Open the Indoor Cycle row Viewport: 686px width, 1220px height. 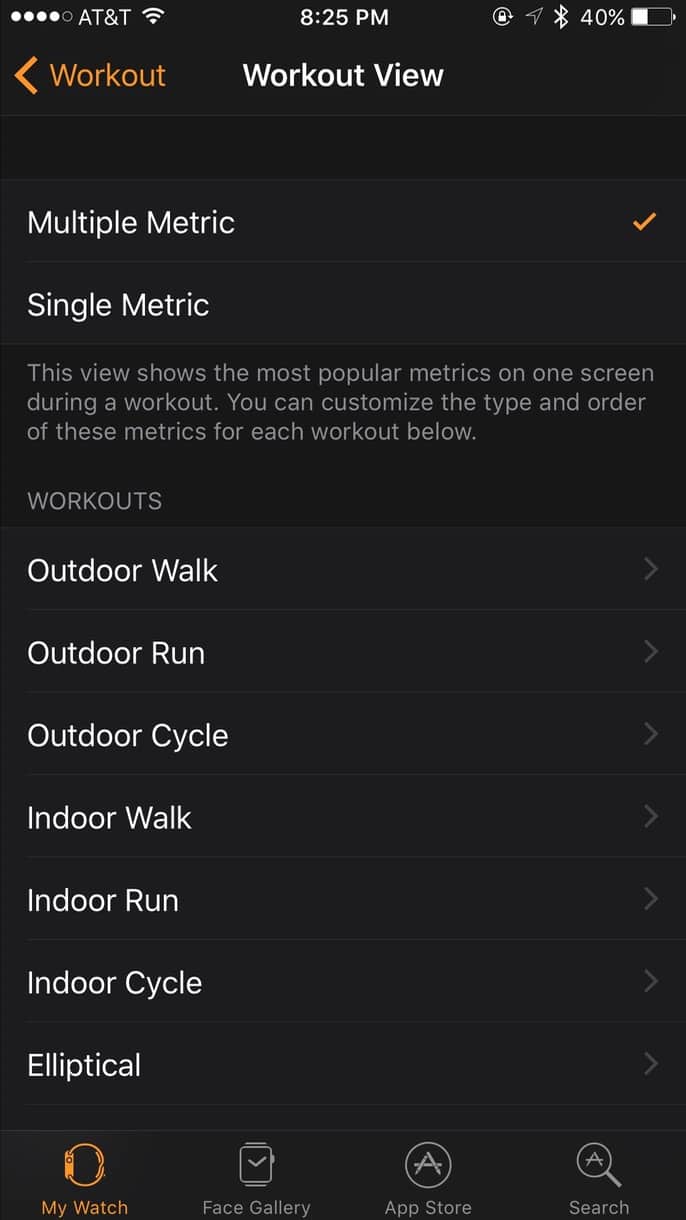tap(343, 983)
